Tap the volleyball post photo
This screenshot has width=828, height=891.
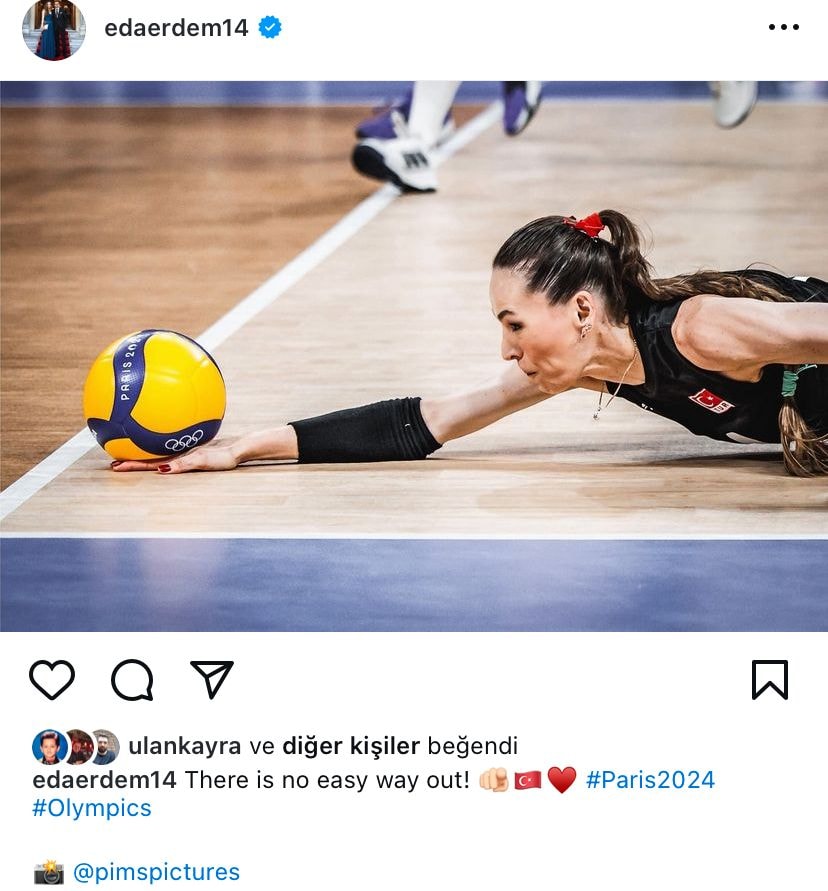point(414,355)
